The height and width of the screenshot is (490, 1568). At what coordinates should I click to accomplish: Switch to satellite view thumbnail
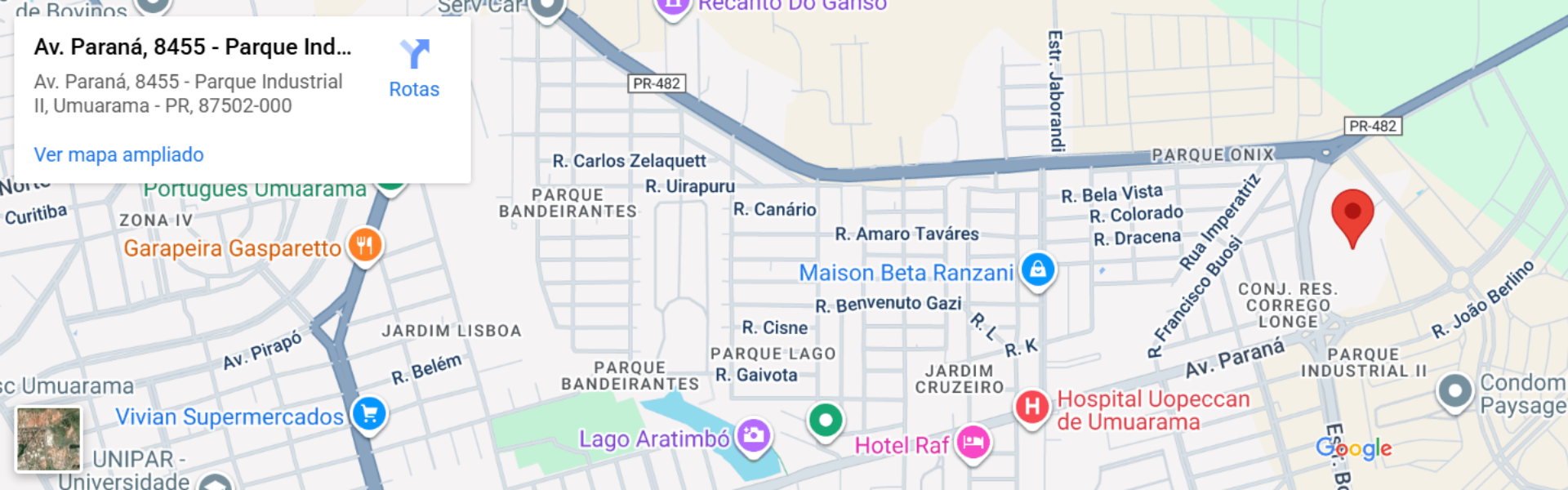[49, 439]
